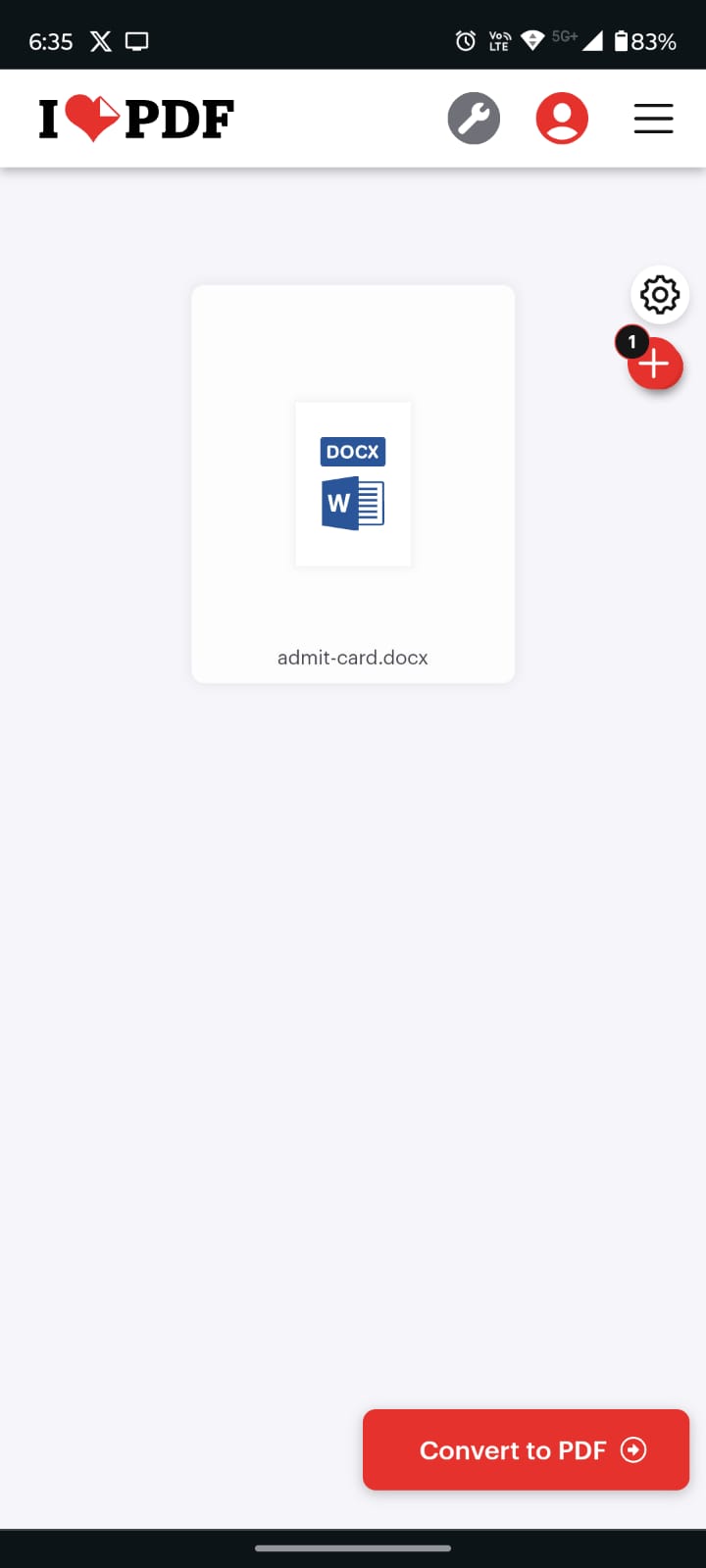
Task: Select the admit-card.docx file card
Action: tap(353, 484)
